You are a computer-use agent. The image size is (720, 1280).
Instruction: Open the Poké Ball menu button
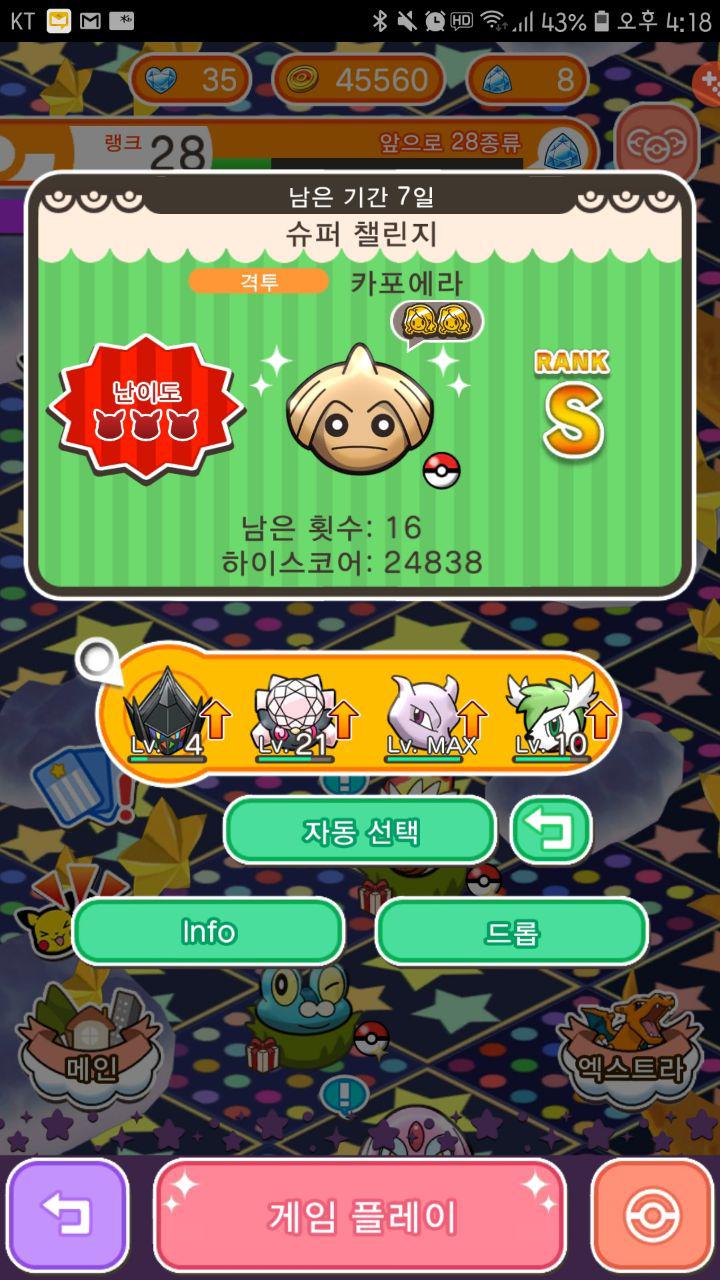(x=652, y=1215)
